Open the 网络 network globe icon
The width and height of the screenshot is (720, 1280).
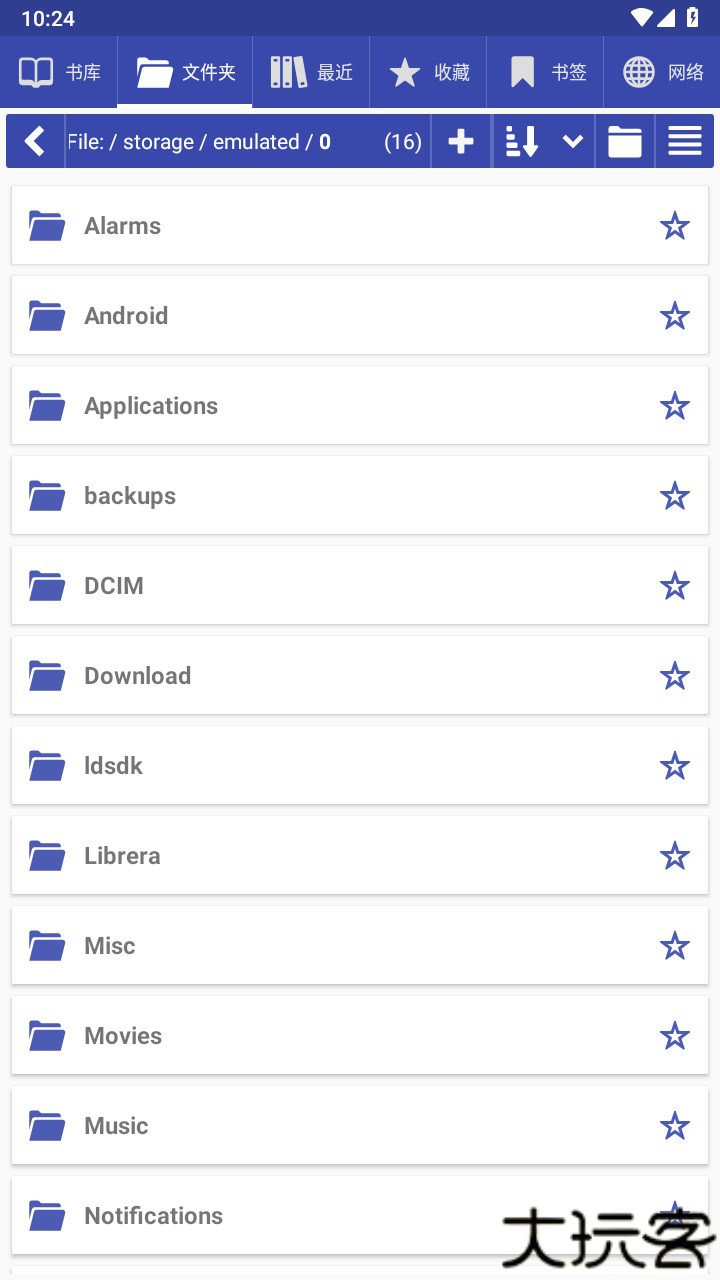click(x=663, y=71)
